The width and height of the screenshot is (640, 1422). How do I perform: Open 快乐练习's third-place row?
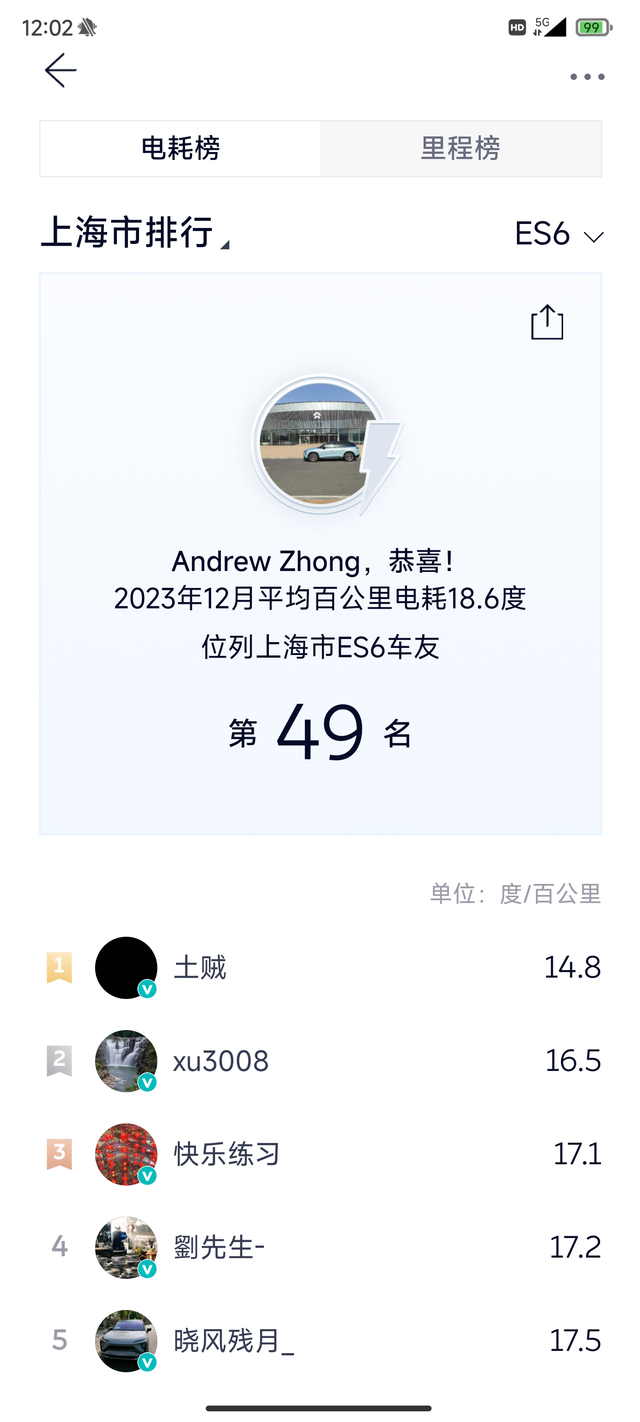[320, 1154]
